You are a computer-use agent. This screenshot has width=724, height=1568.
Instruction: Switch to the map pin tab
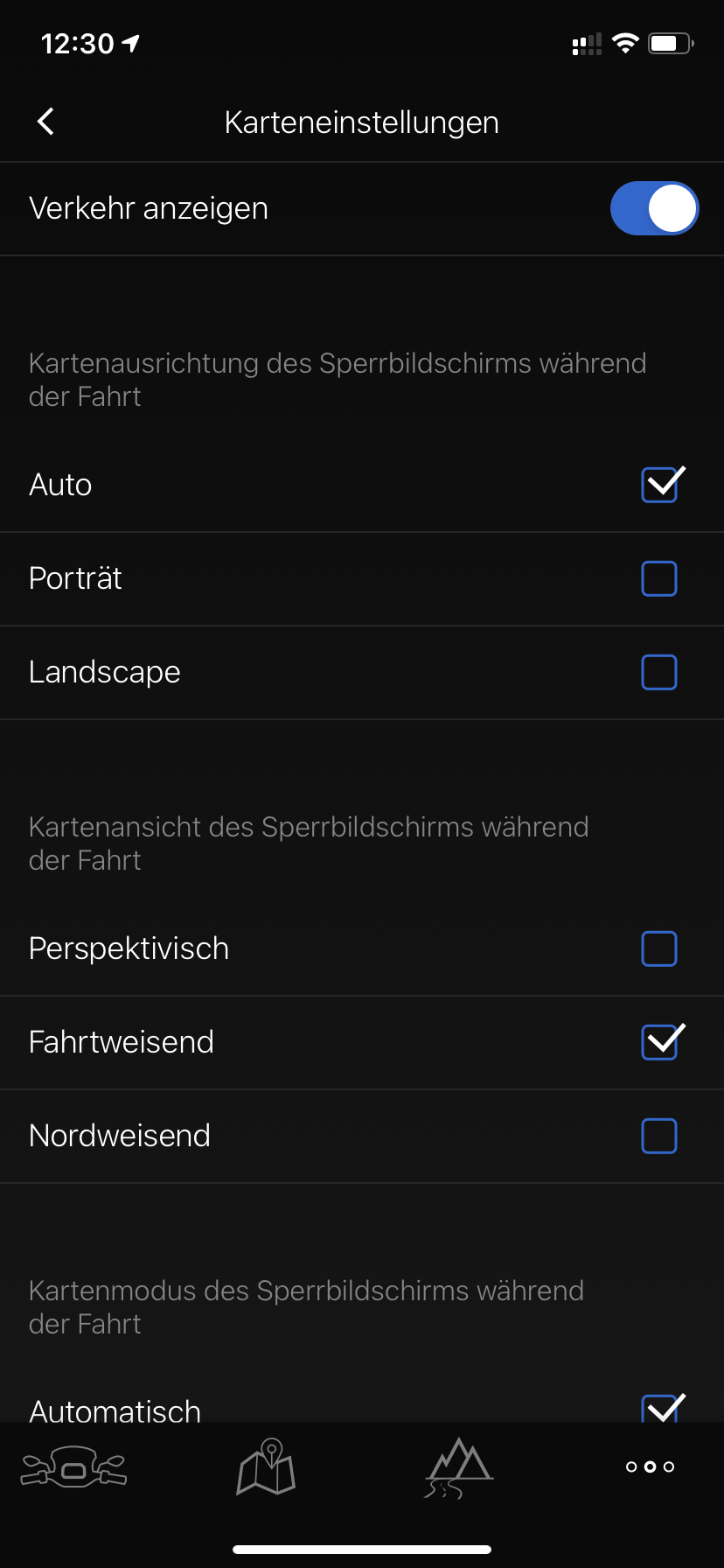267,1466
